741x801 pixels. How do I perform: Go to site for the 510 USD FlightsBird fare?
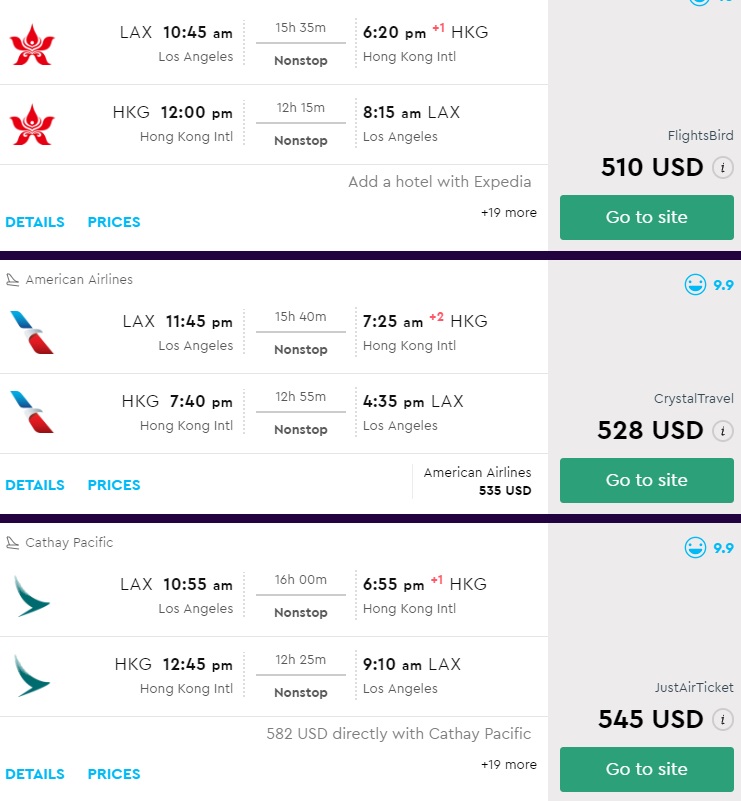pyautogui.click(x=646, y=217)
